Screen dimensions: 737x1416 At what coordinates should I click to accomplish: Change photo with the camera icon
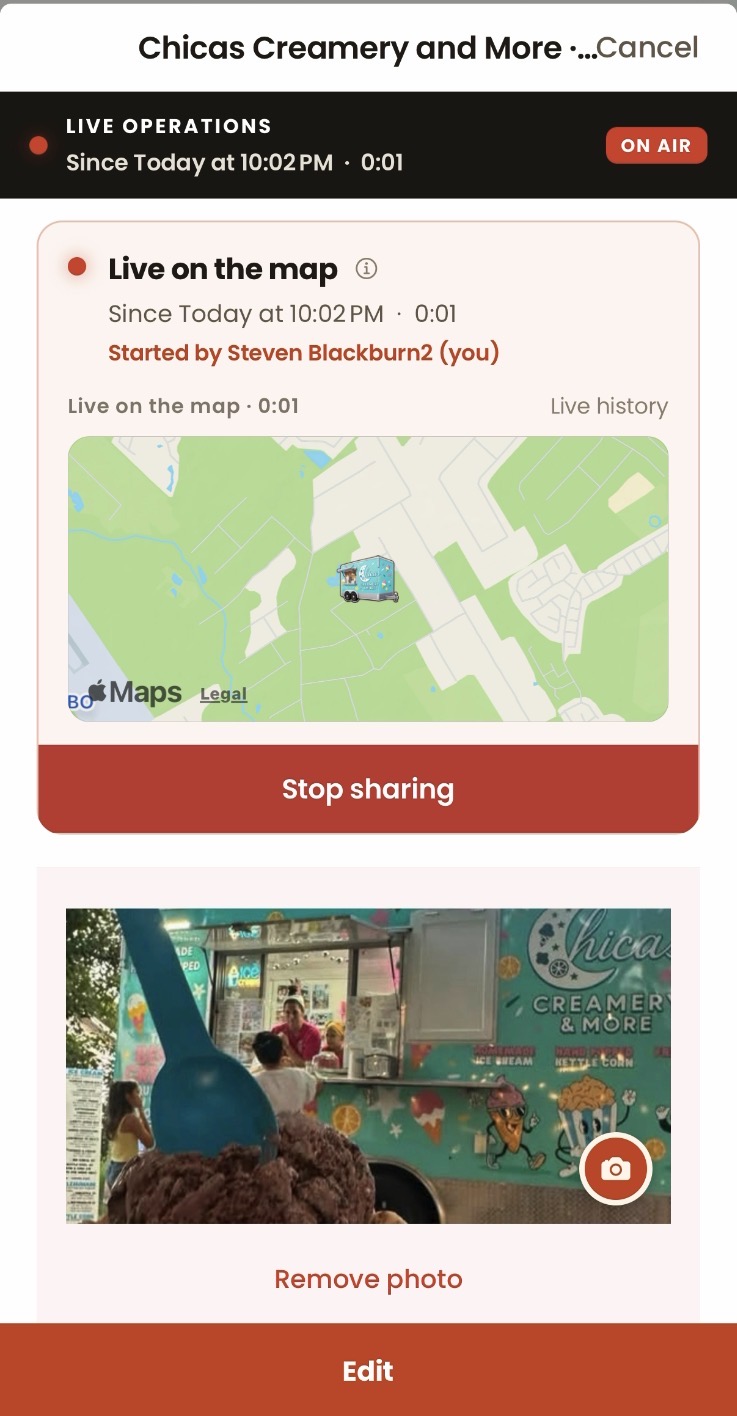616,1169
